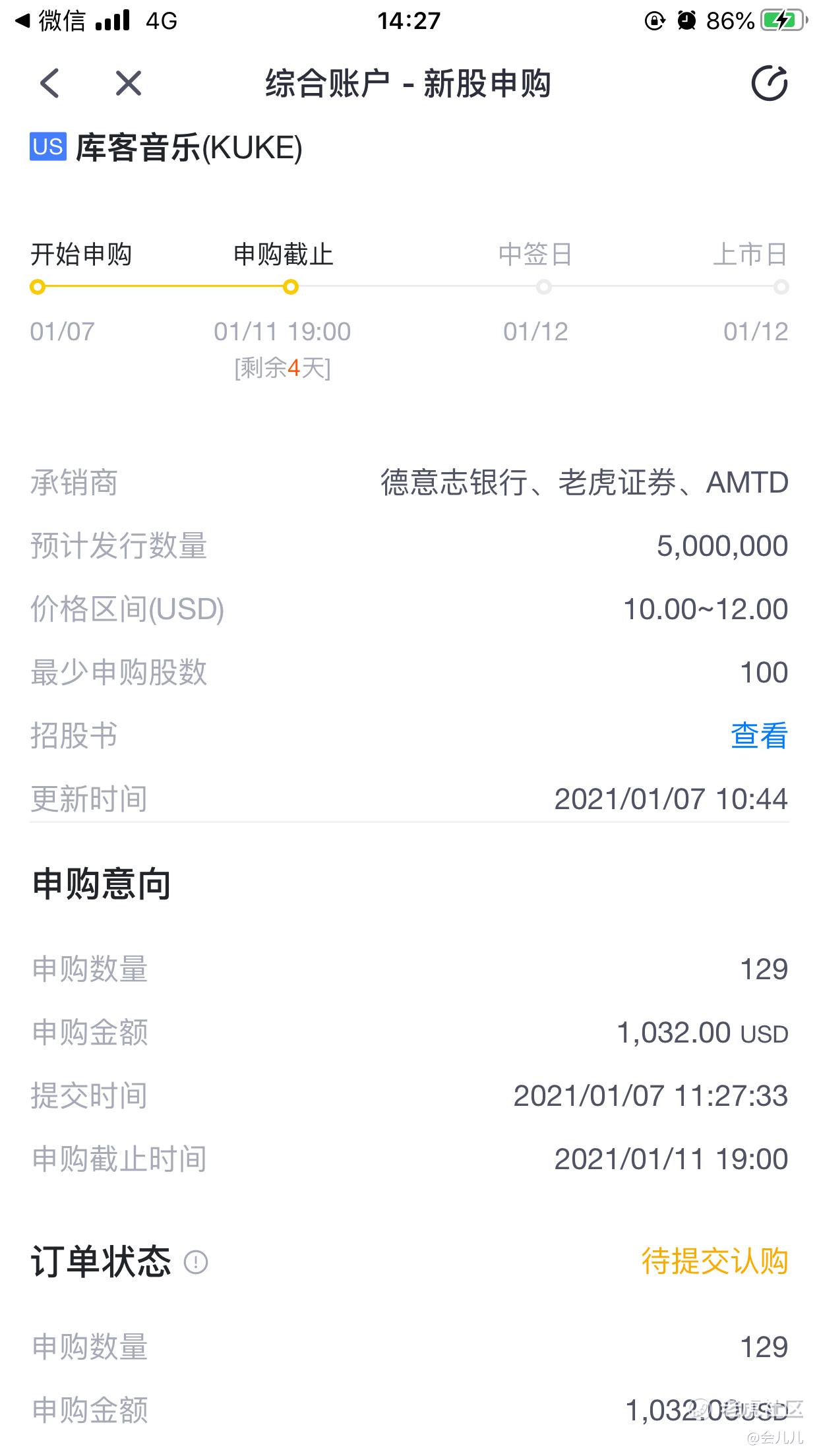View the prospectus via 查看 link
This screenshot has width=819, height=1456.
coord(759,736)
